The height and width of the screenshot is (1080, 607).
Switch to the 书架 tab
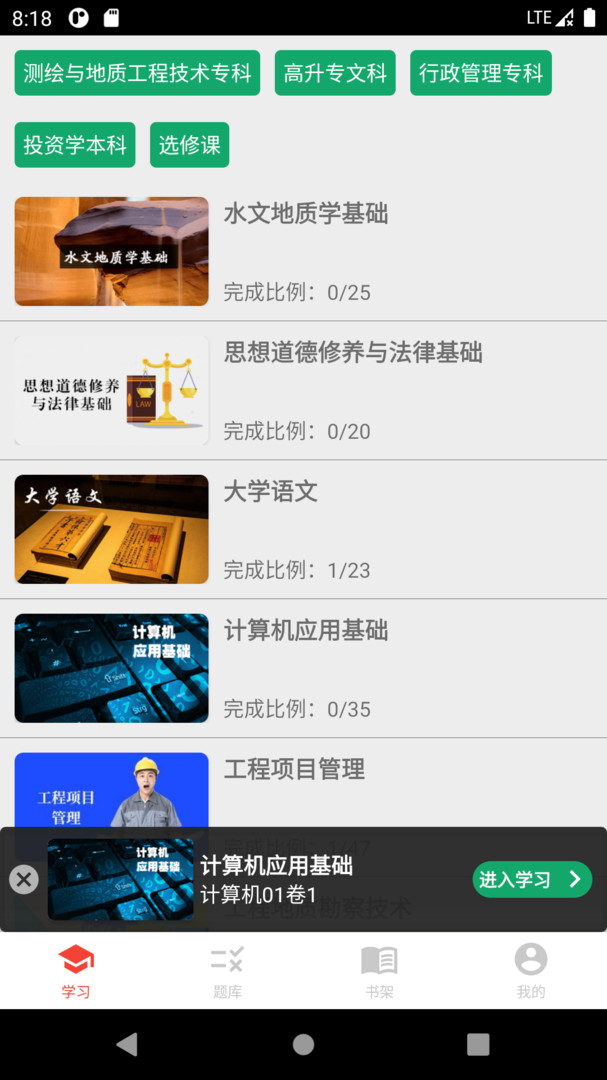[x=379, y=971]
